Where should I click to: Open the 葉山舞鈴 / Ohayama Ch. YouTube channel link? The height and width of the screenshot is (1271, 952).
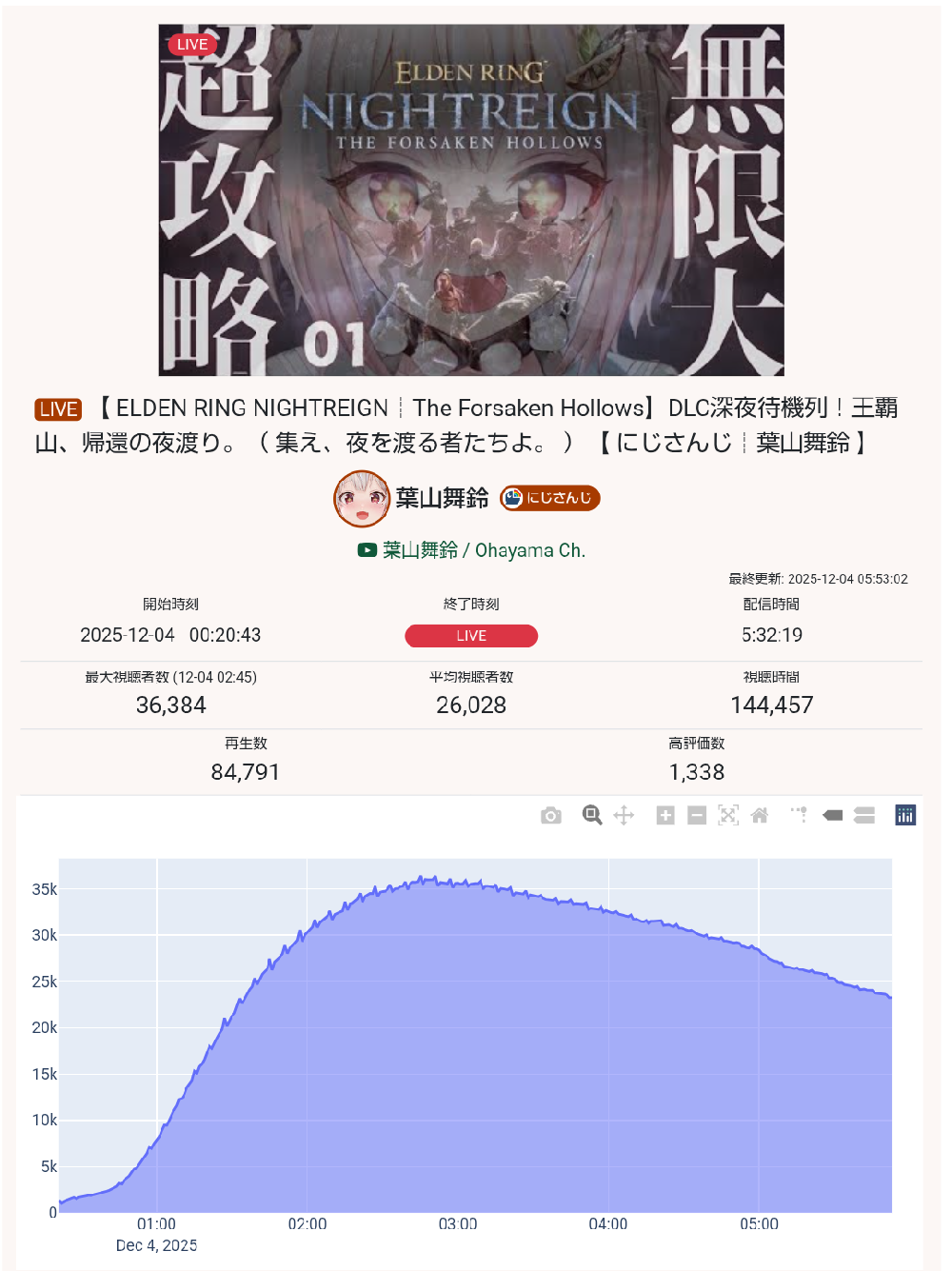(x=471, y=550)
